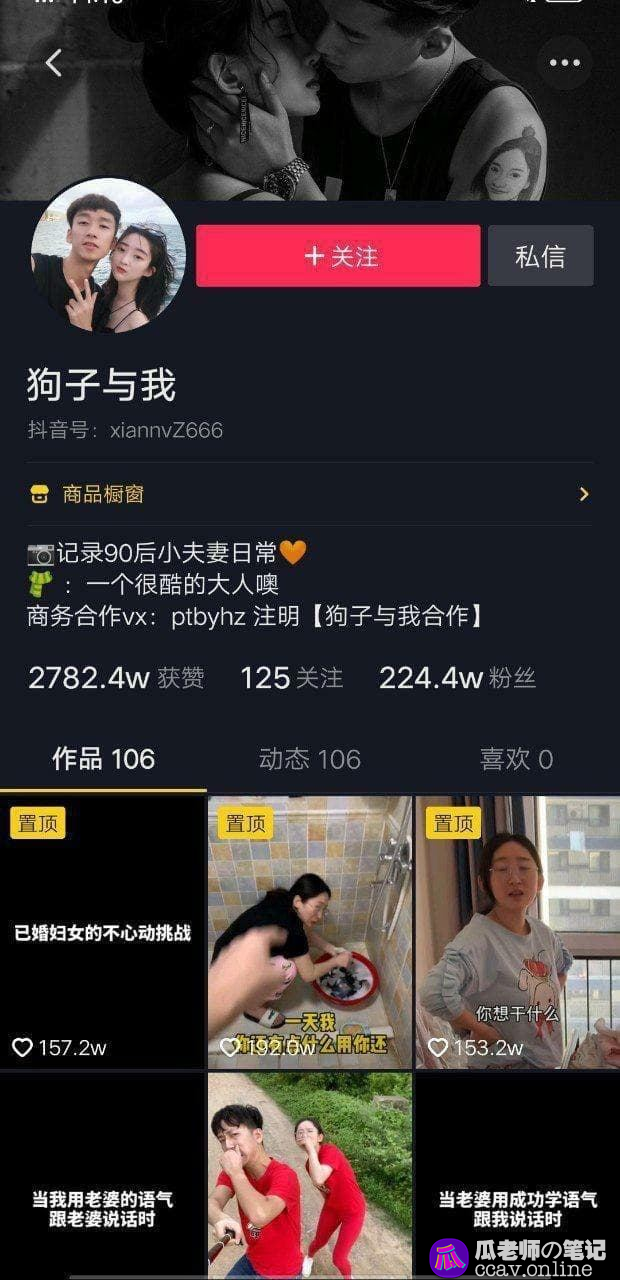Switch to the 喜欢 0 tab
620x1280 pixels.
pos(516,759)
